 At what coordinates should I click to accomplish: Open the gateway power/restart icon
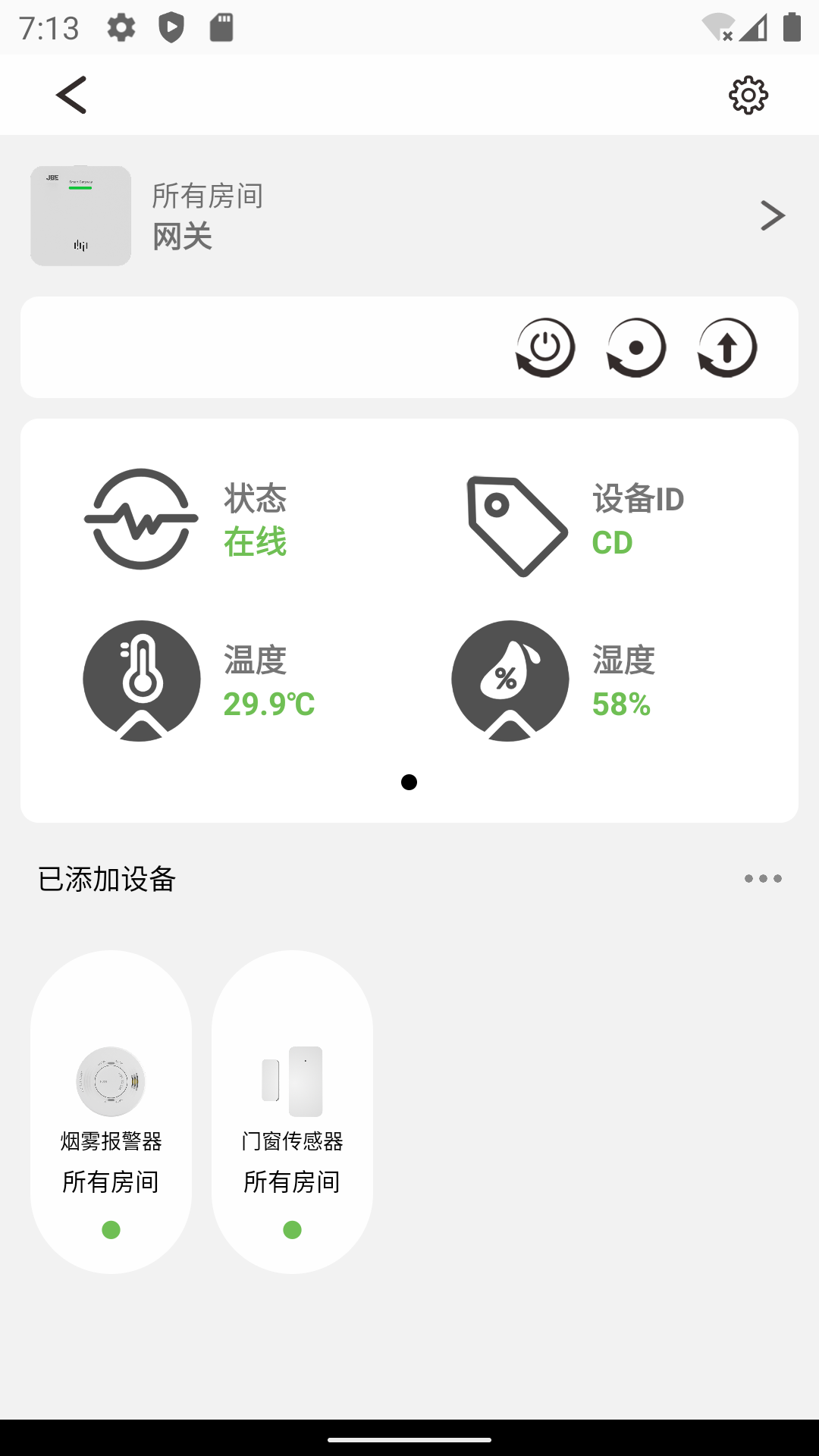point(545,347)
